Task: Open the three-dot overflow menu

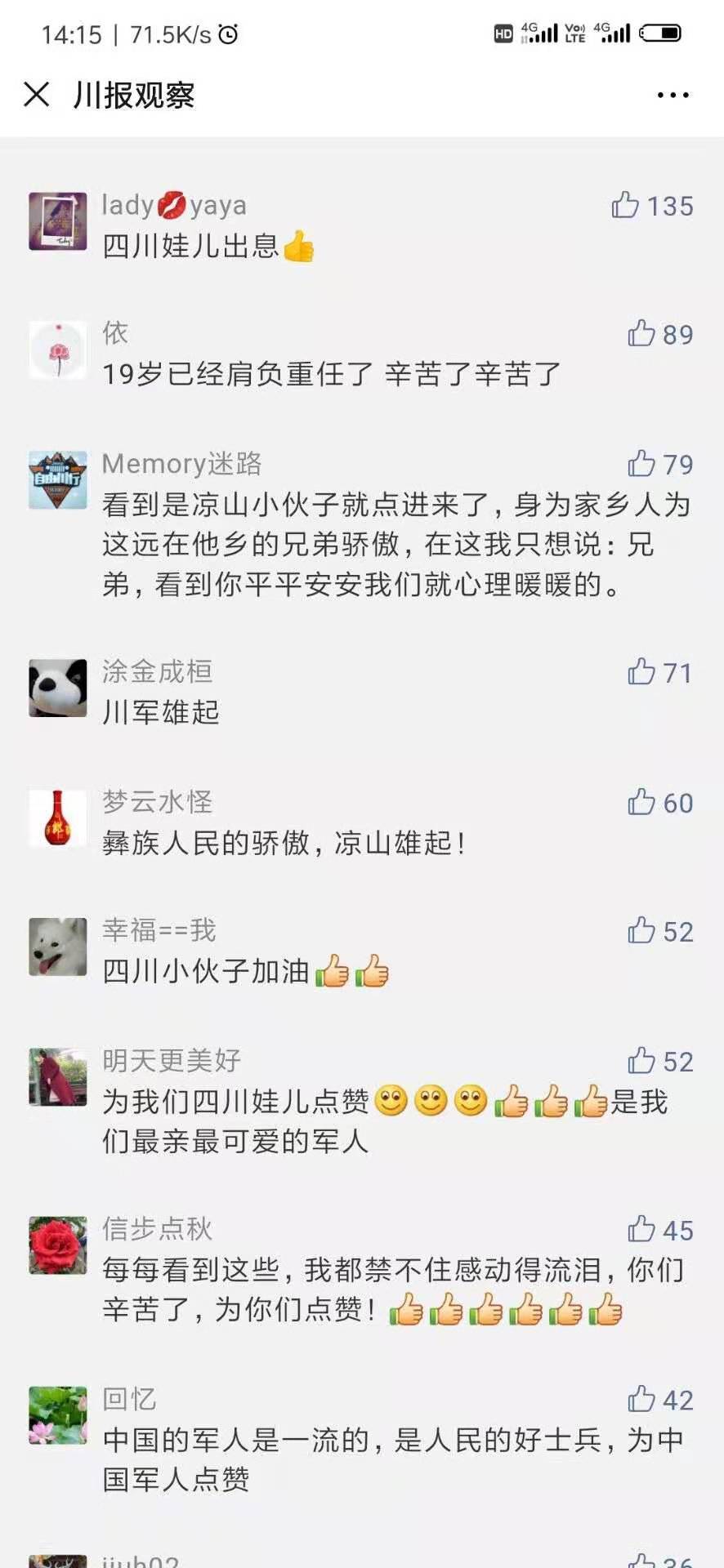Action: click(x=673, y=96)
